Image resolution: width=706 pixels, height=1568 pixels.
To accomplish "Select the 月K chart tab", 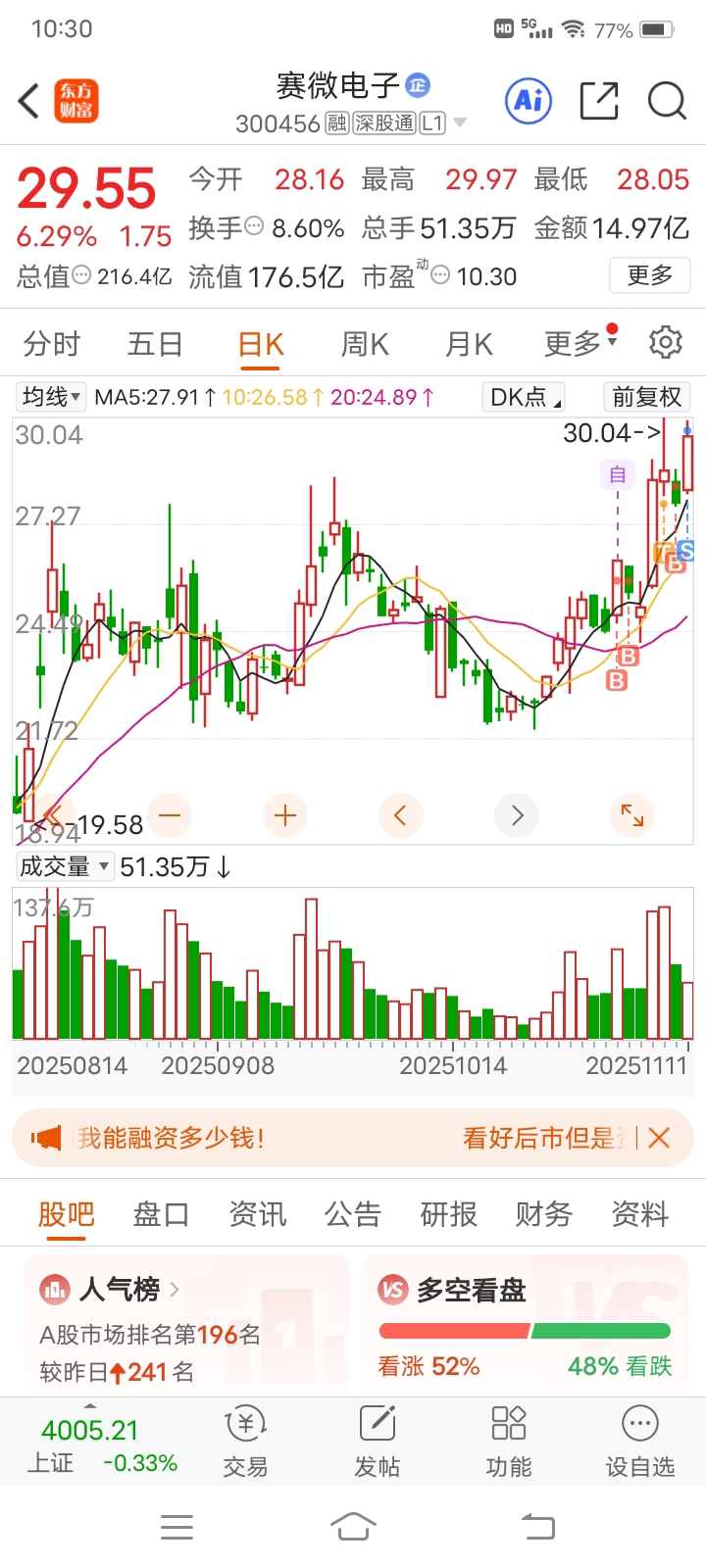I will (x=469, y=344).
